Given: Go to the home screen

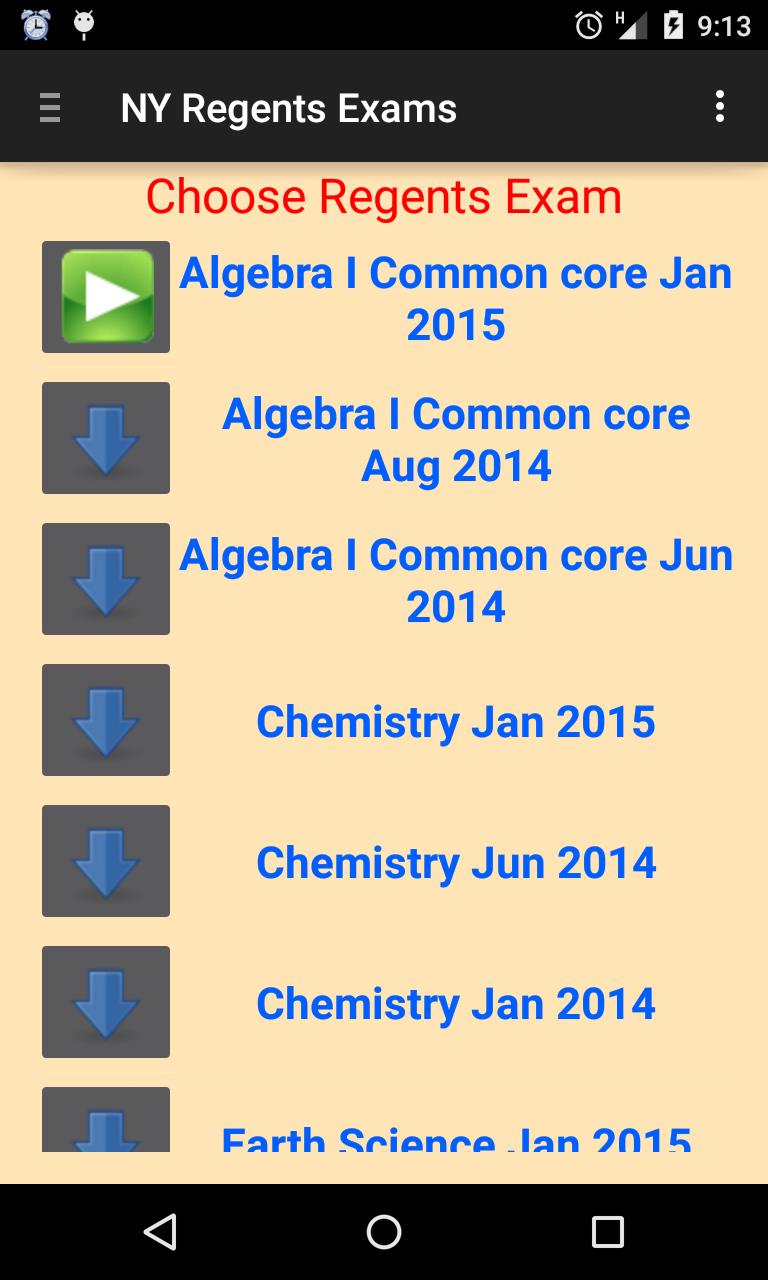Looking at the screenshot, I should point(384,1232).
